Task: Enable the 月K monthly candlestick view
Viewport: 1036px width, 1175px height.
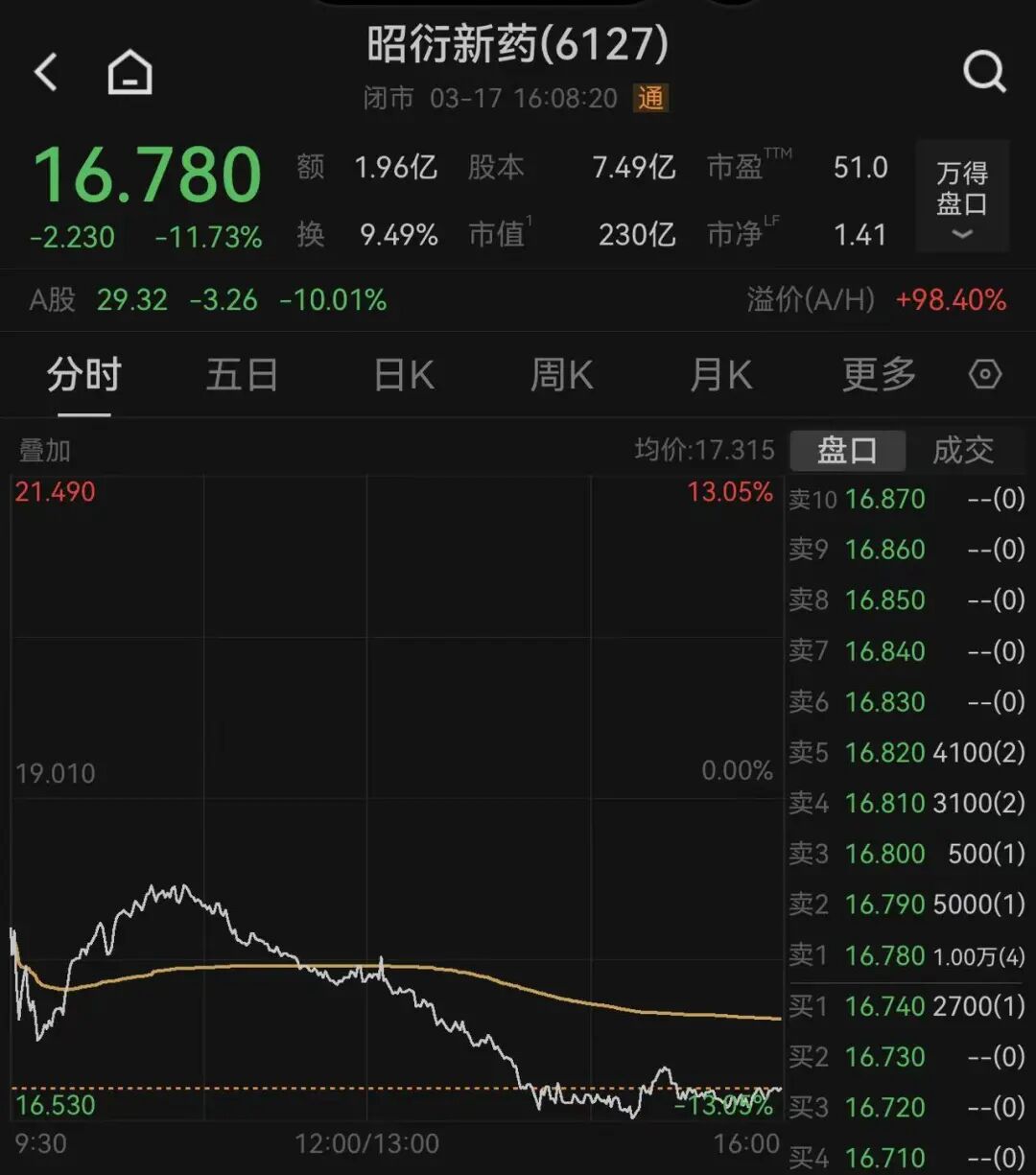Action: coord(719,375)
